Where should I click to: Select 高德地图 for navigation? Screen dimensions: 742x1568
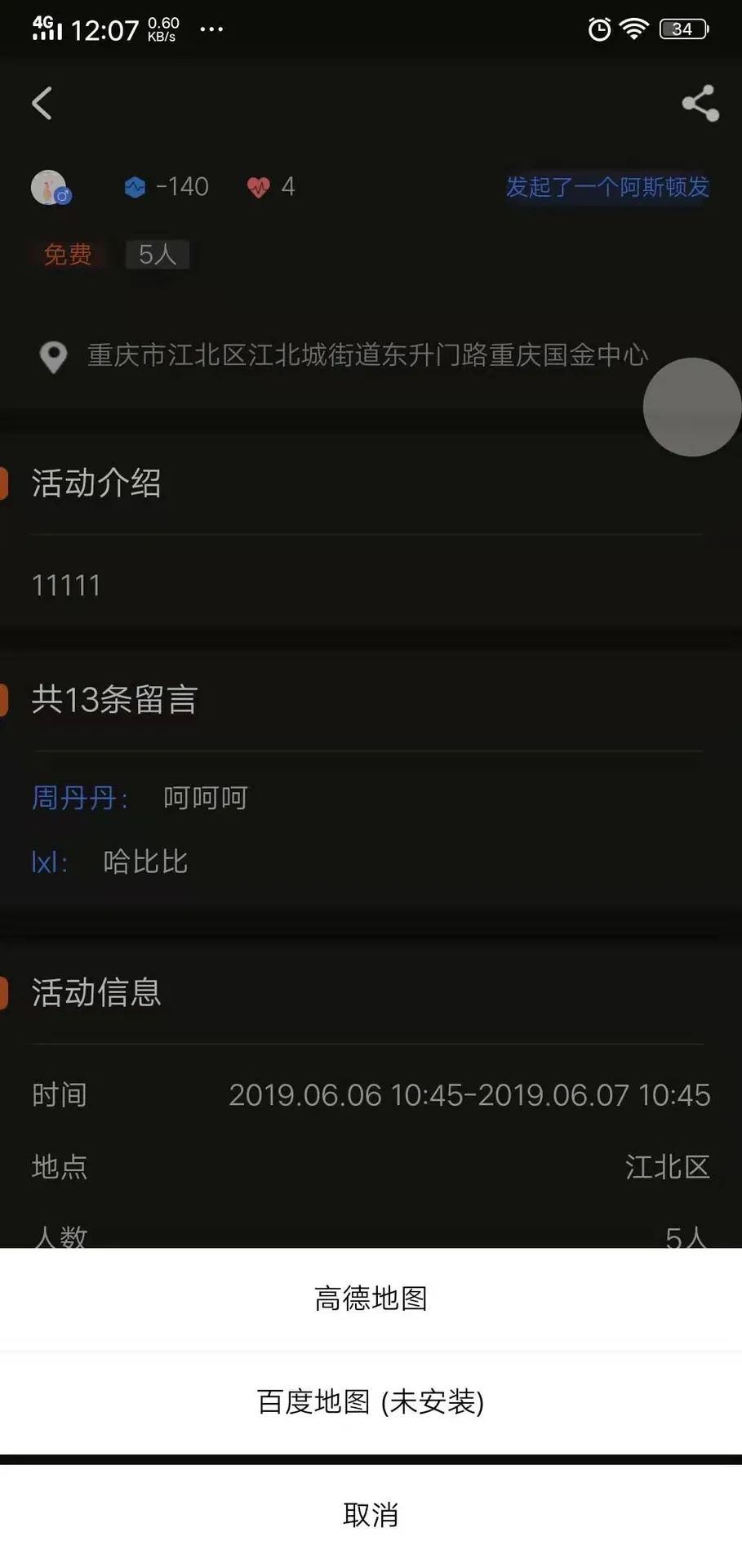[371, 1298]
